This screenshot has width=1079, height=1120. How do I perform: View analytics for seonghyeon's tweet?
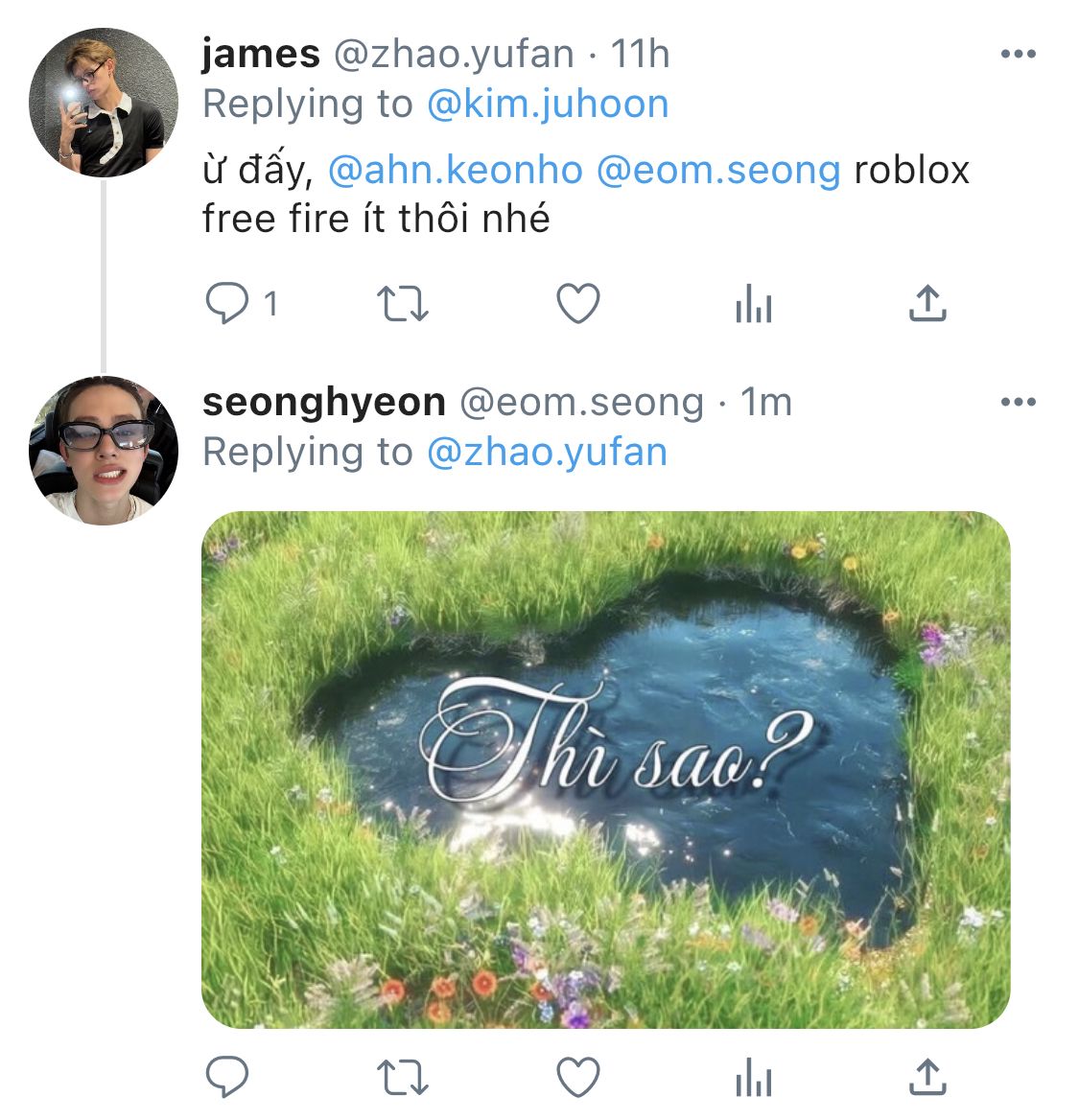pyautogui.click(x=753, y=1079)
